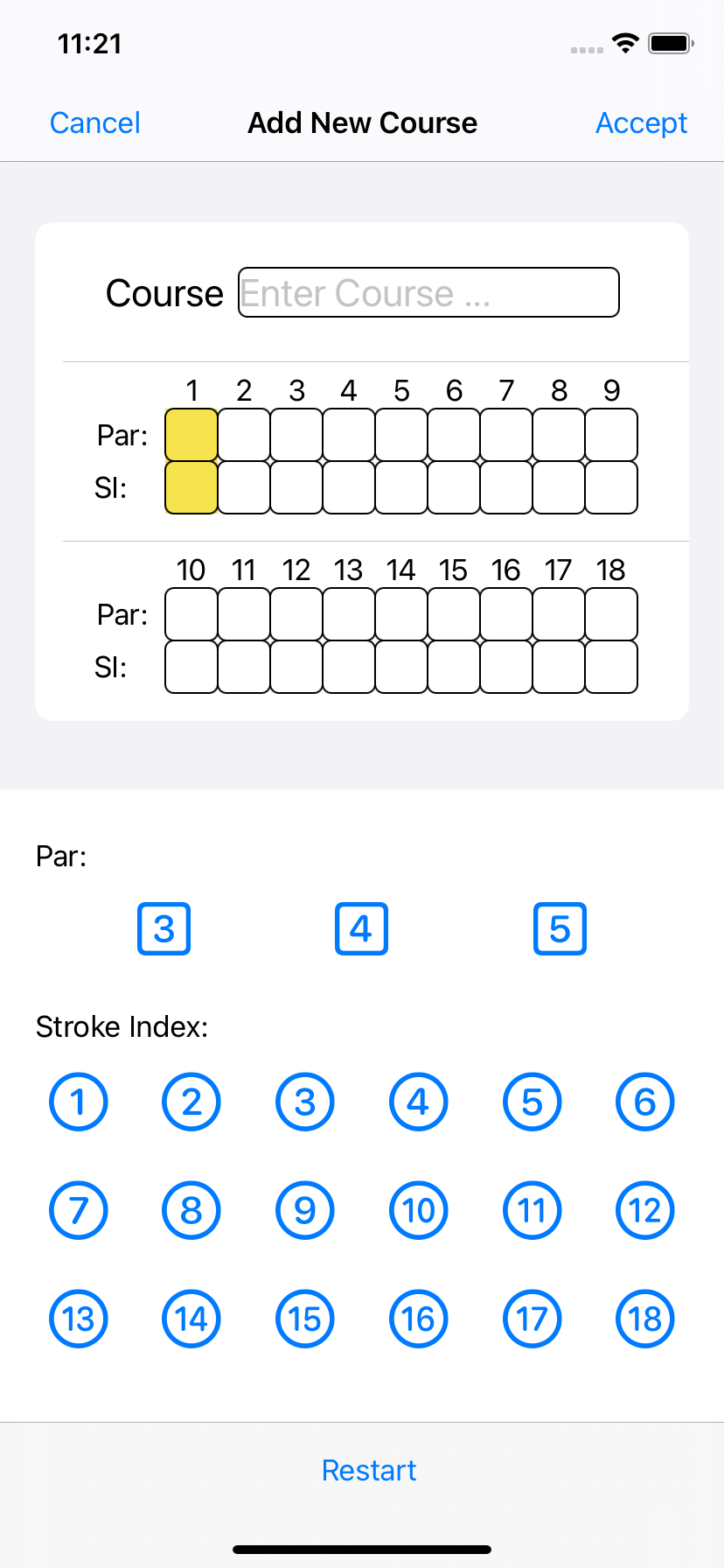Pick stroke index 1
Image resolution: width=724 pixels, height=1568 pixels.
click(79, 1102)
